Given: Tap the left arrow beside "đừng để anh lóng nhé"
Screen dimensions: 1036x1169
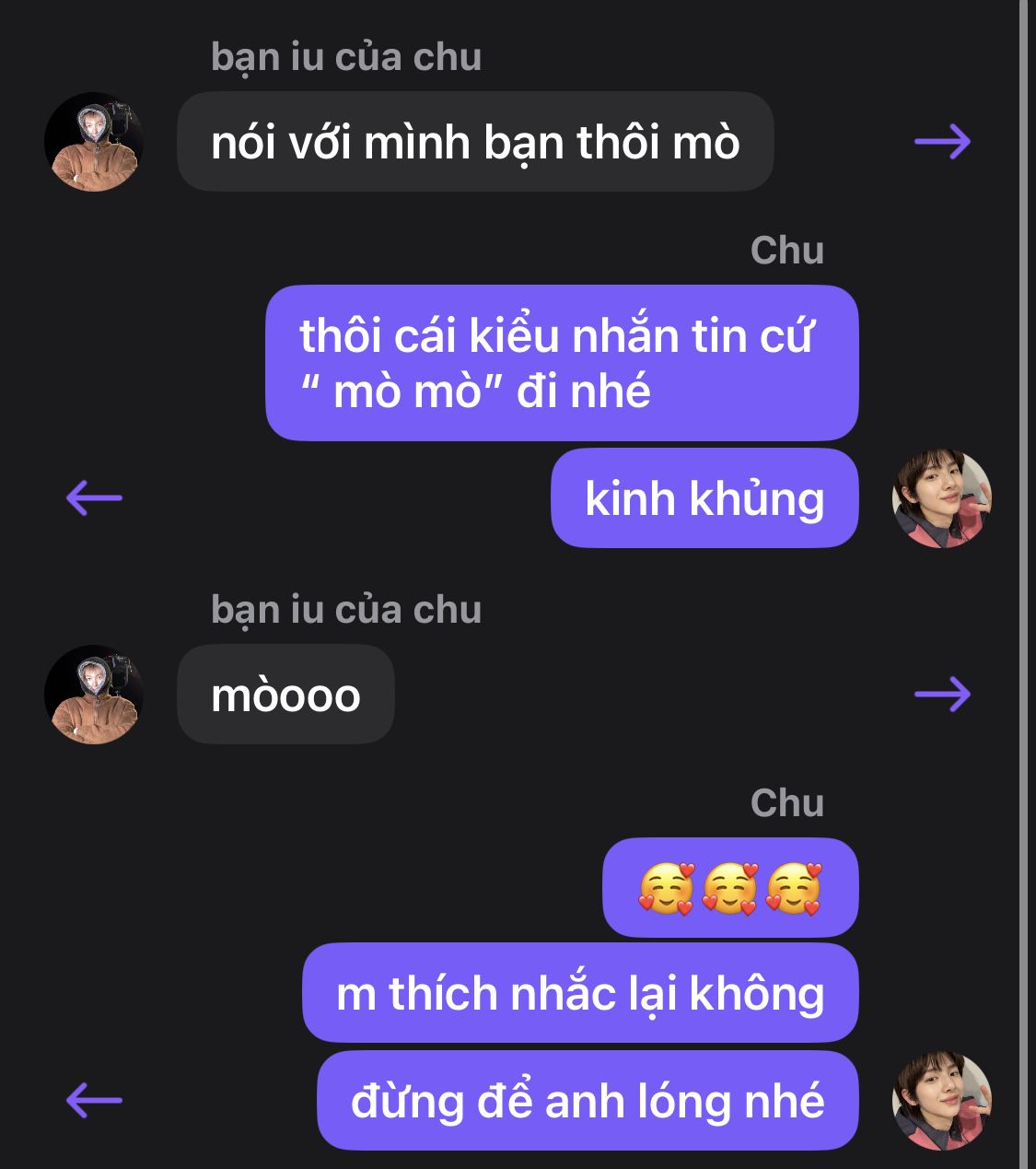Looking at the screenshot, I should [94, 1100].
